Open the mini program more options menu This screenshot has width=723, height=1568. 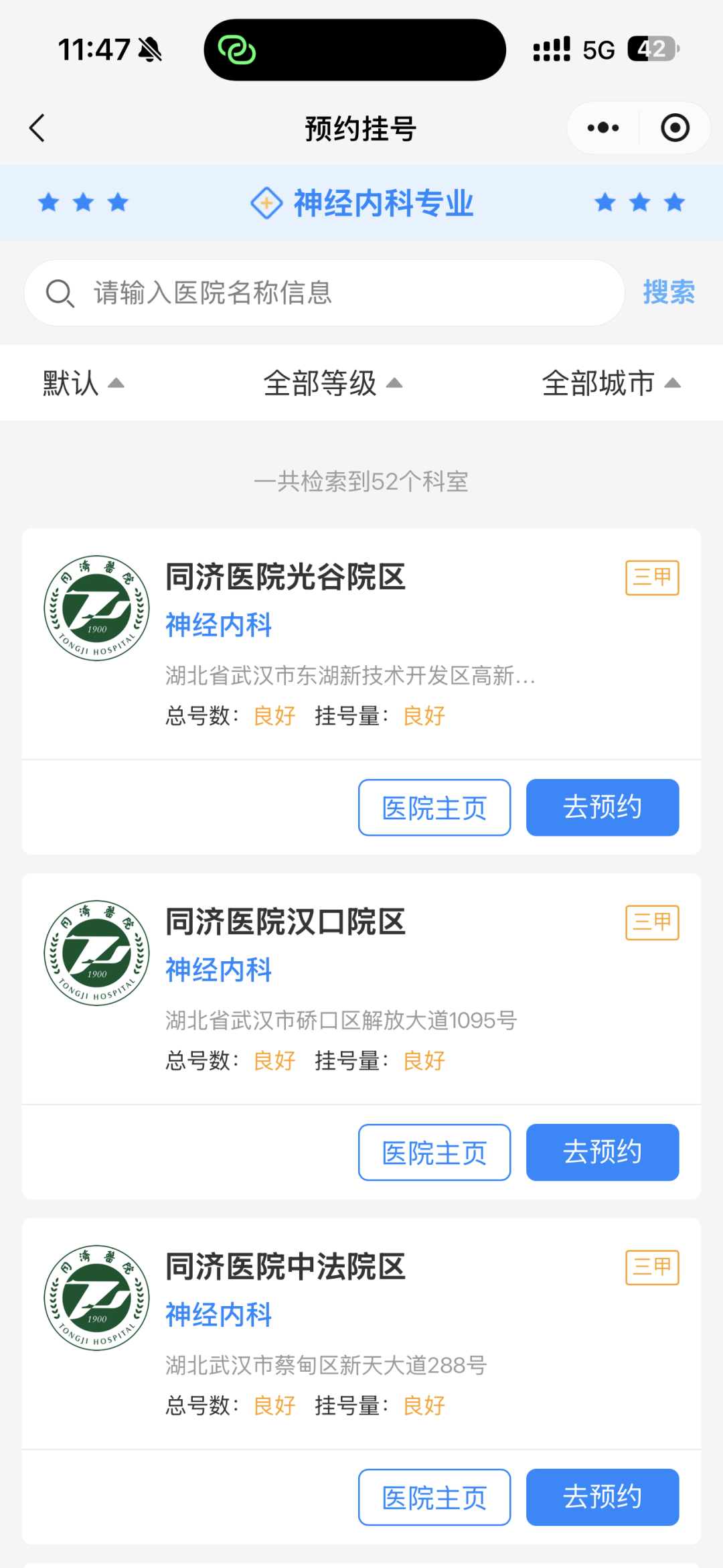(602, 128)
